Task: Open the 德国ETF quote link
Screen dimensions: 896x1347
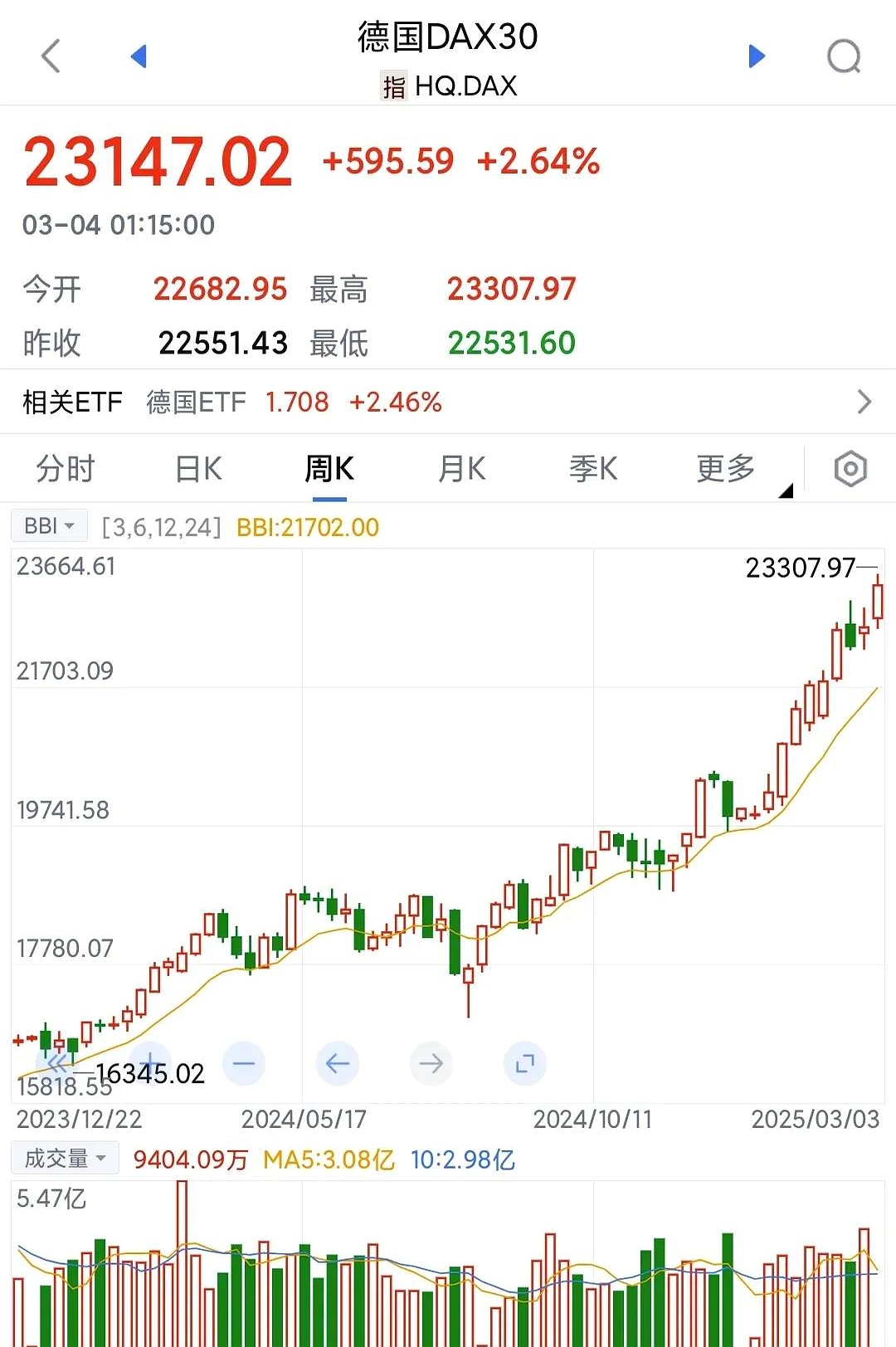Action: pyautogui.click(x=195, y=402)
